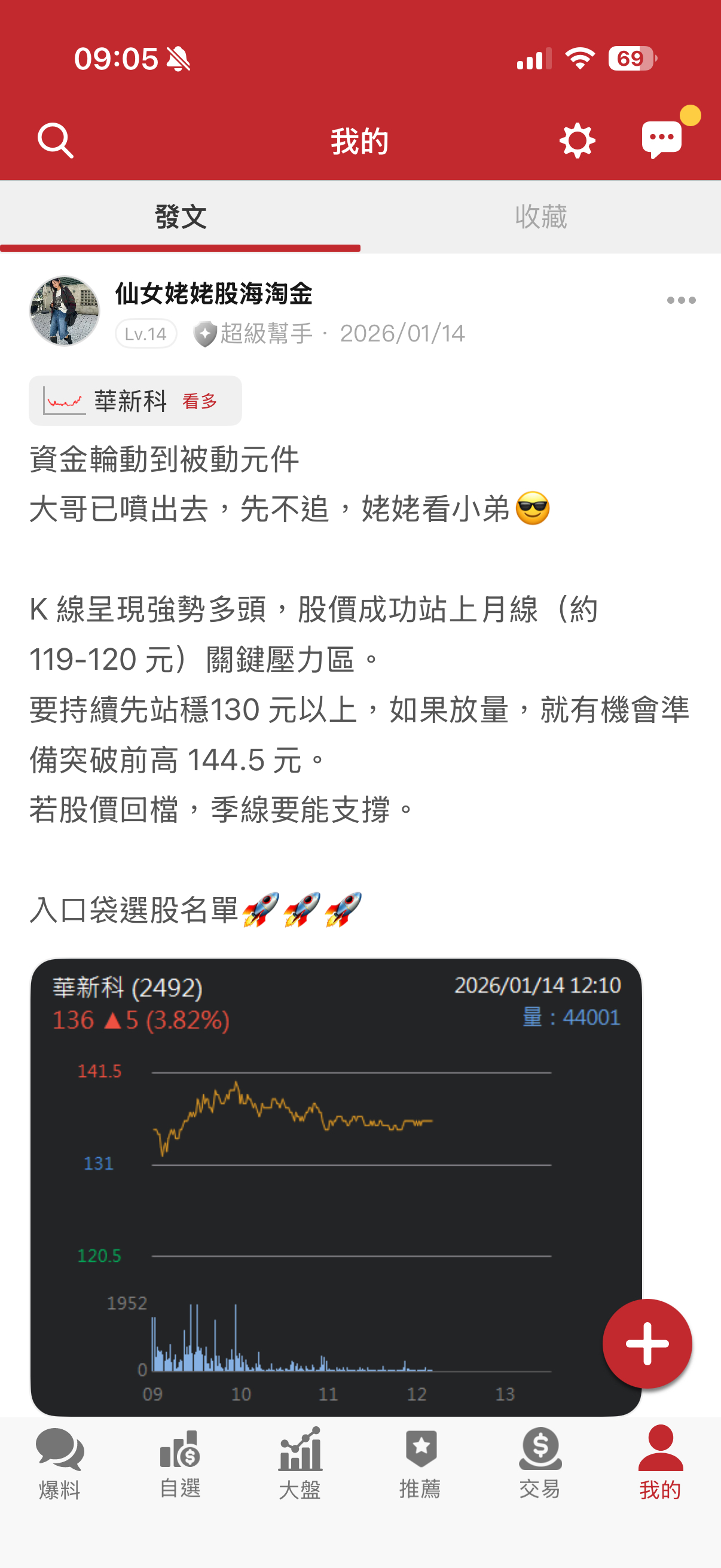Viewport: 721px width, 1568px height.
Task: Switch to the 大盤 market tab
Action: [x=300, y=1463]
